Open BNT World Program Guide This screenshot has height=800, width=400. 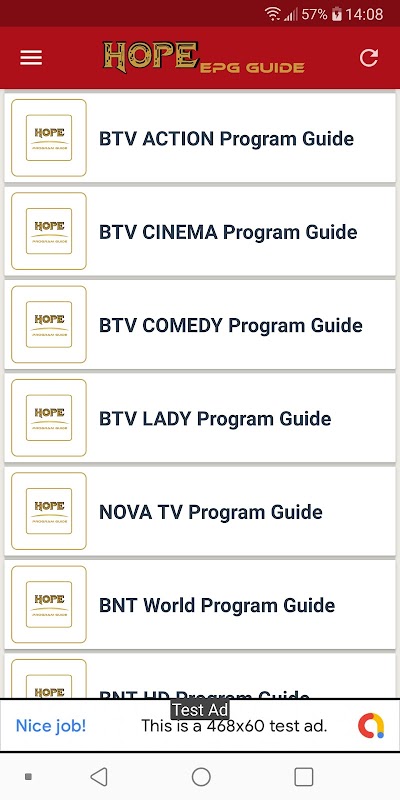pos(200,605)
